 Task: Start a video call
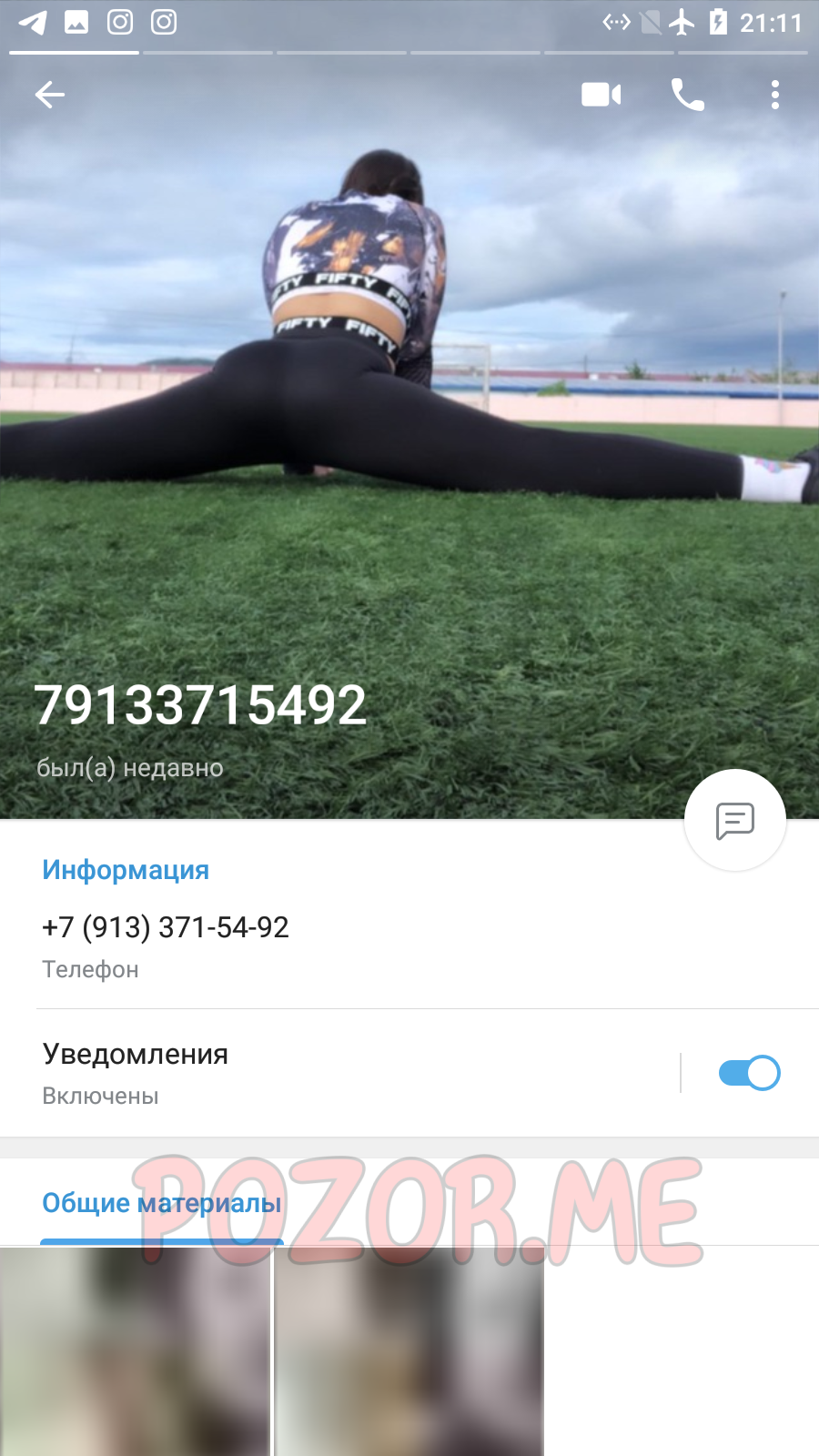(601, 95)
